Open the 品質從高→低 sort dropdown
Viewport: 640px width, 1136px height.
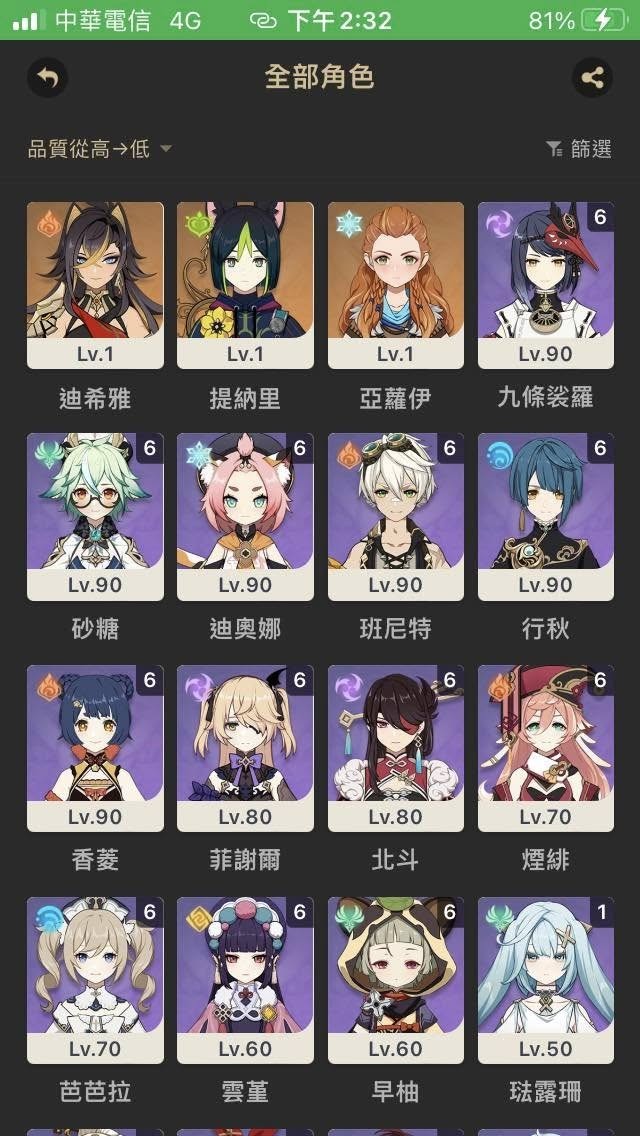(x=100, y=149)
